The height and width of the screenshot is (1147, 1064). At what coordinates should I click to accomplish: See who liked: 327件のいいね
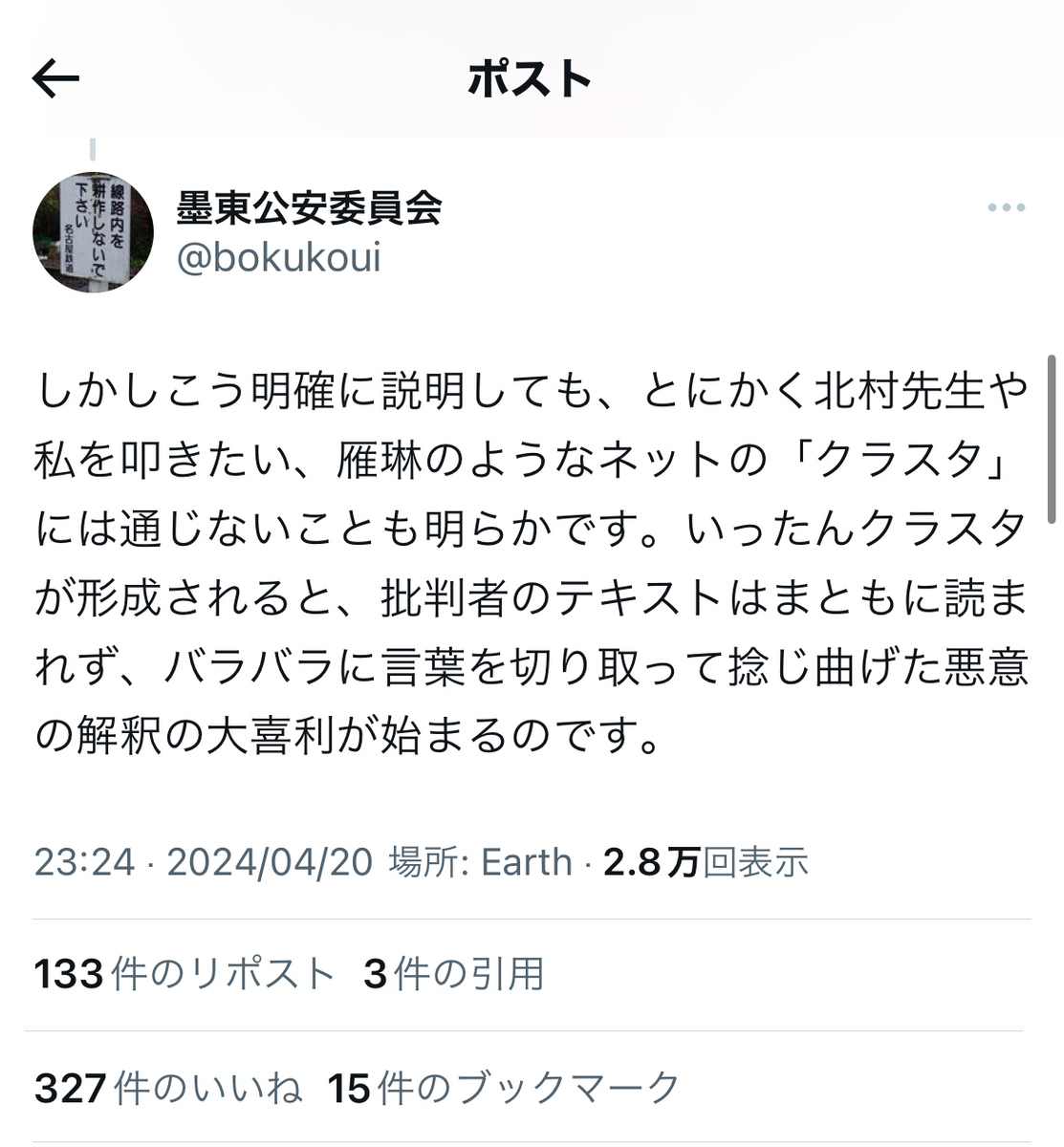(168, 1088)
